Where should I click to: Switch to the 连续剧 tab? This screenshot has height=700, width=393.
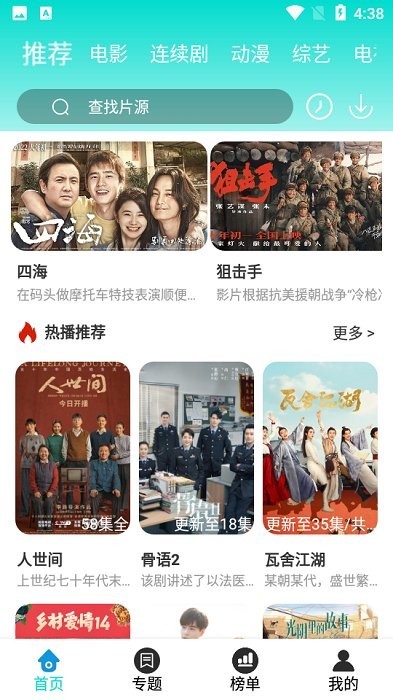179,54
